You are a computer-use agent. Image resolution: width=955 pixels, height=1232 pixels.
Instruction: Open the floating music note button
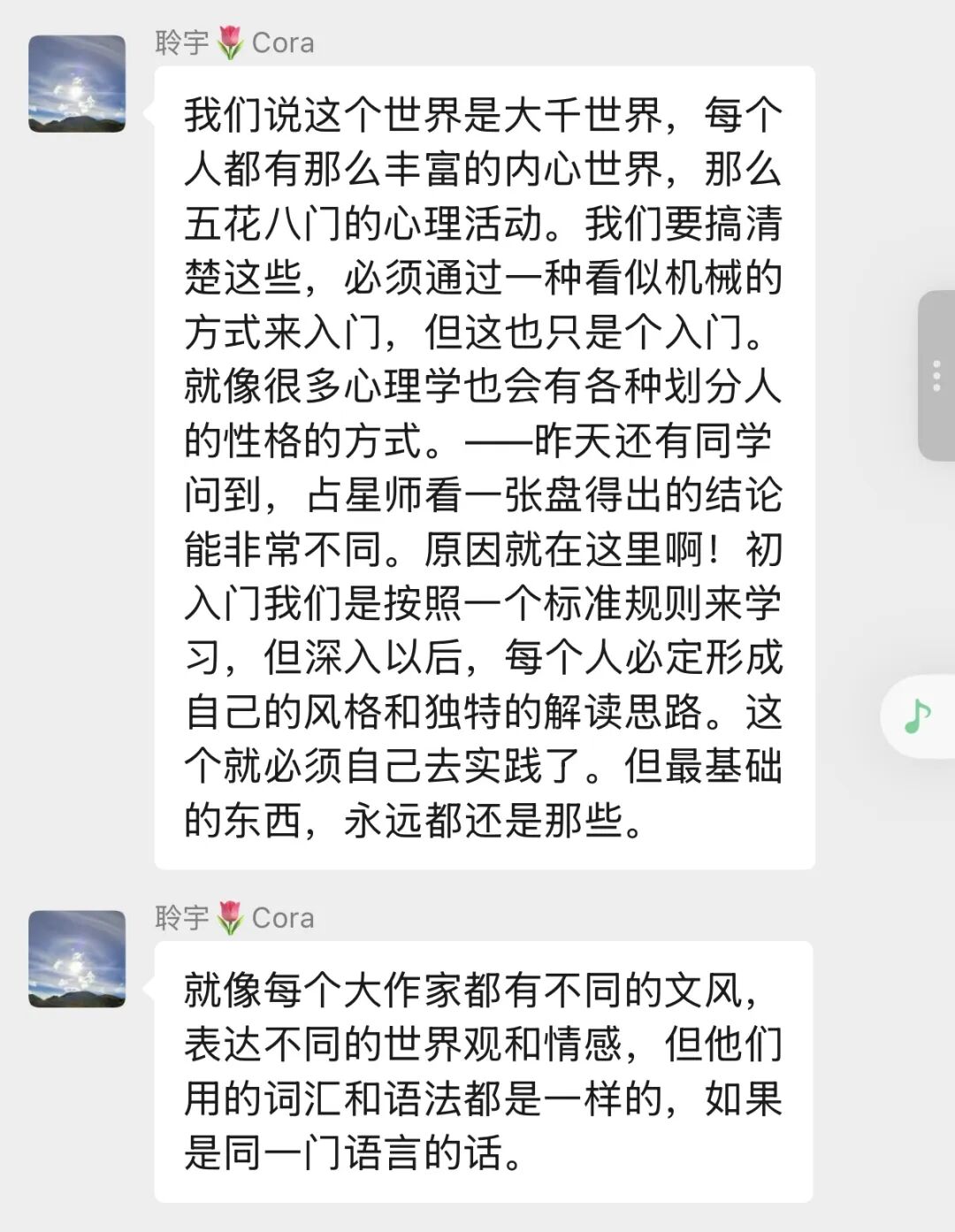[x=918, y=716]
